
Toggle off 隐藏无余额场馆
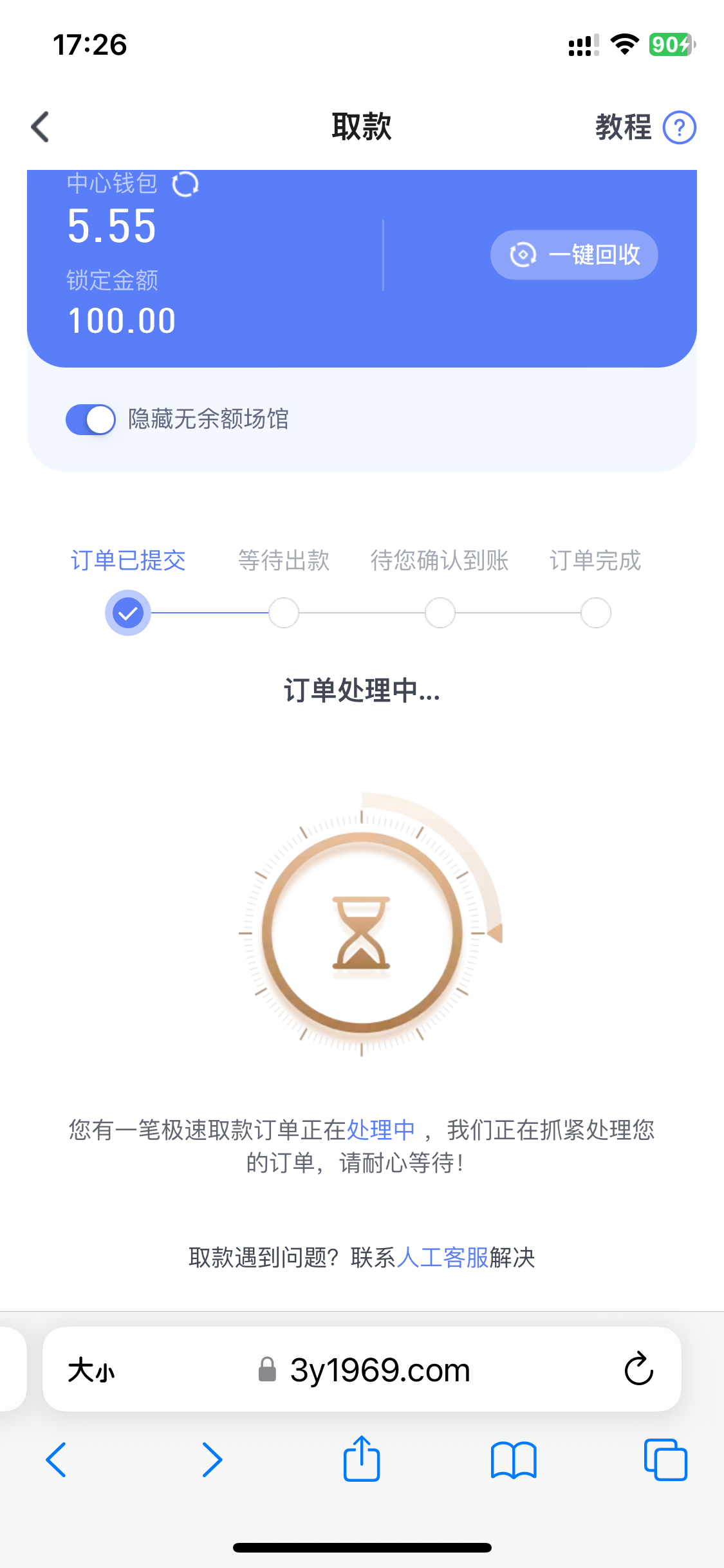coord(91,420)
